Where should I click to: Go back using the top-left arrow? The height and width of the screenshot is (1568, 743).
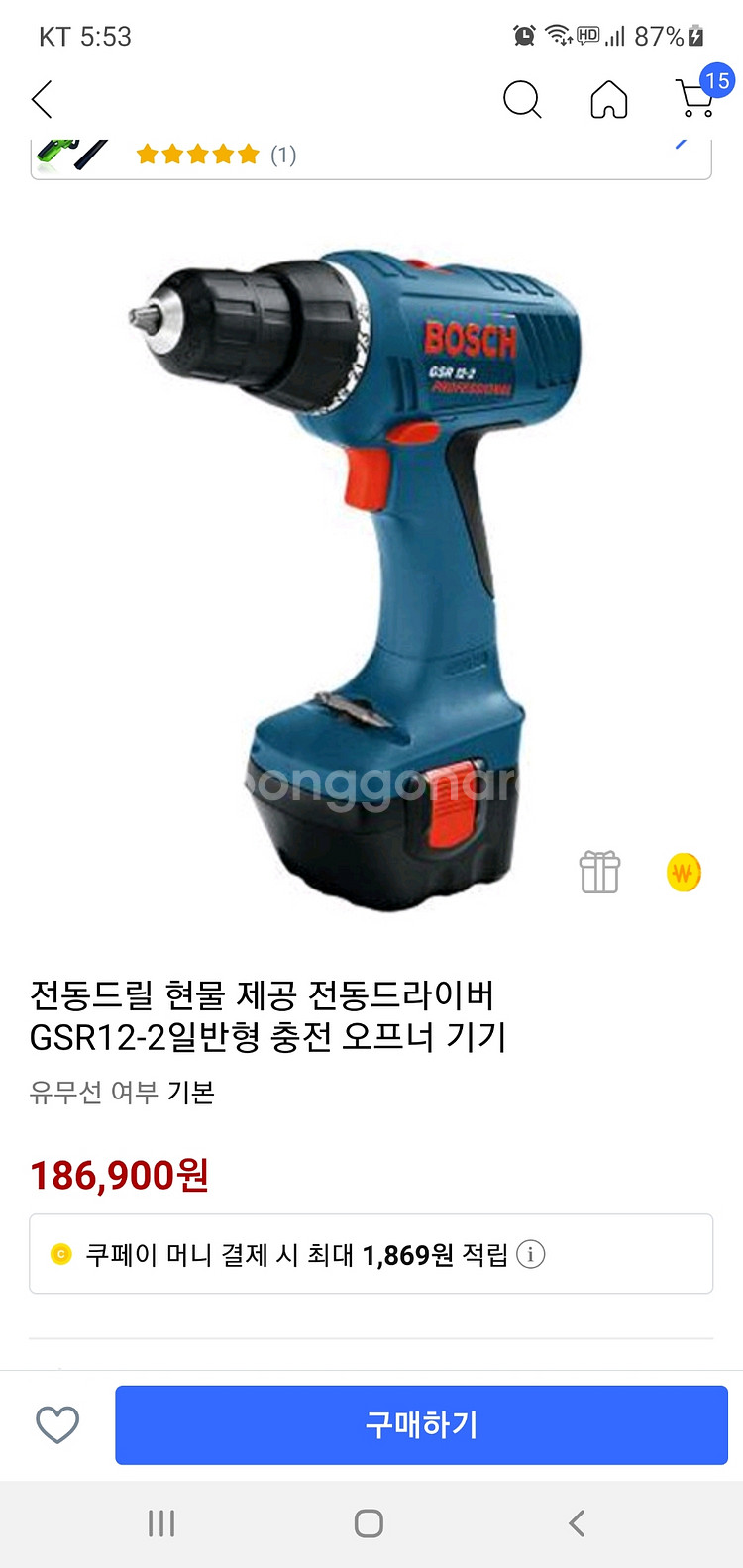pyautogui.click(x=40, y=99)
